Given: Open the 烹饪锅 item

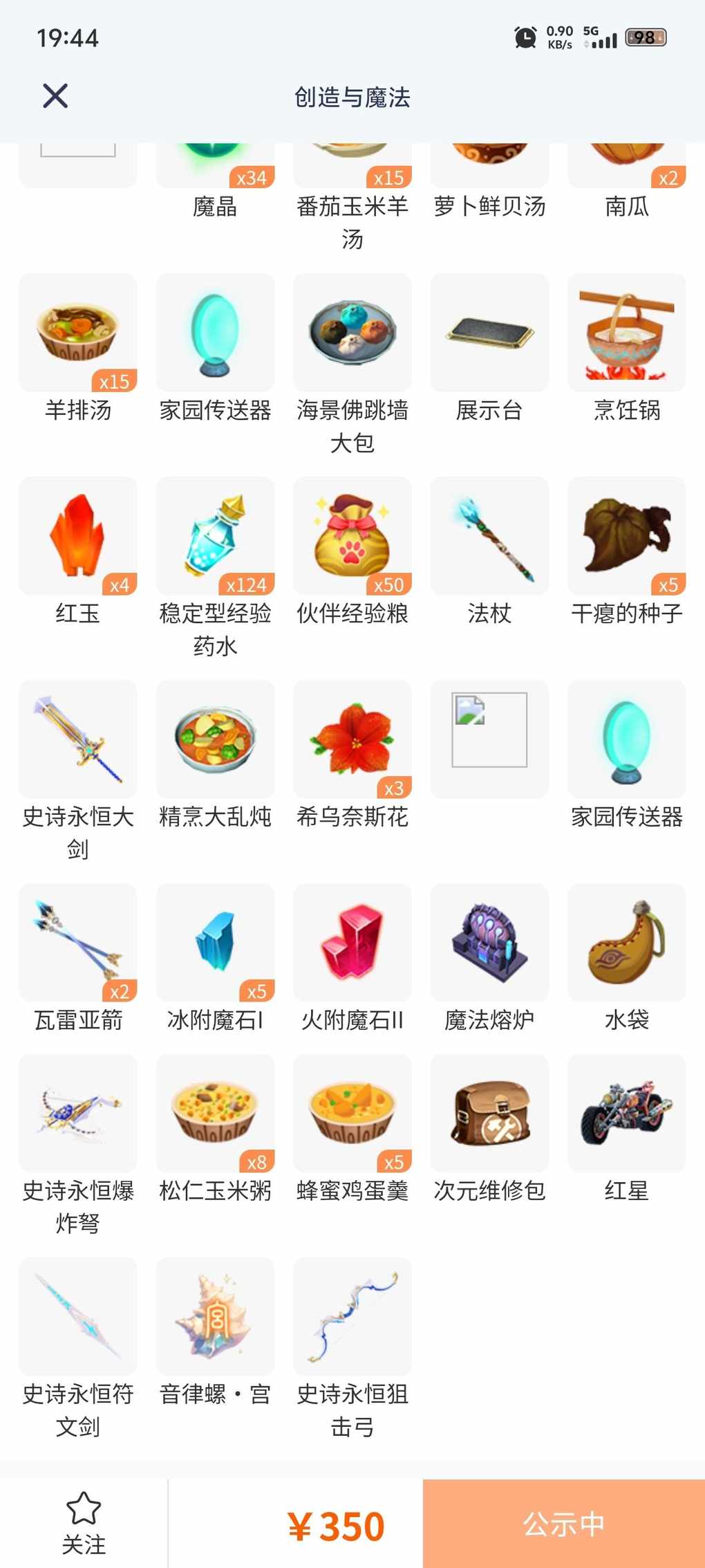Looking at the screenshot, I should [x=626, y=333].
